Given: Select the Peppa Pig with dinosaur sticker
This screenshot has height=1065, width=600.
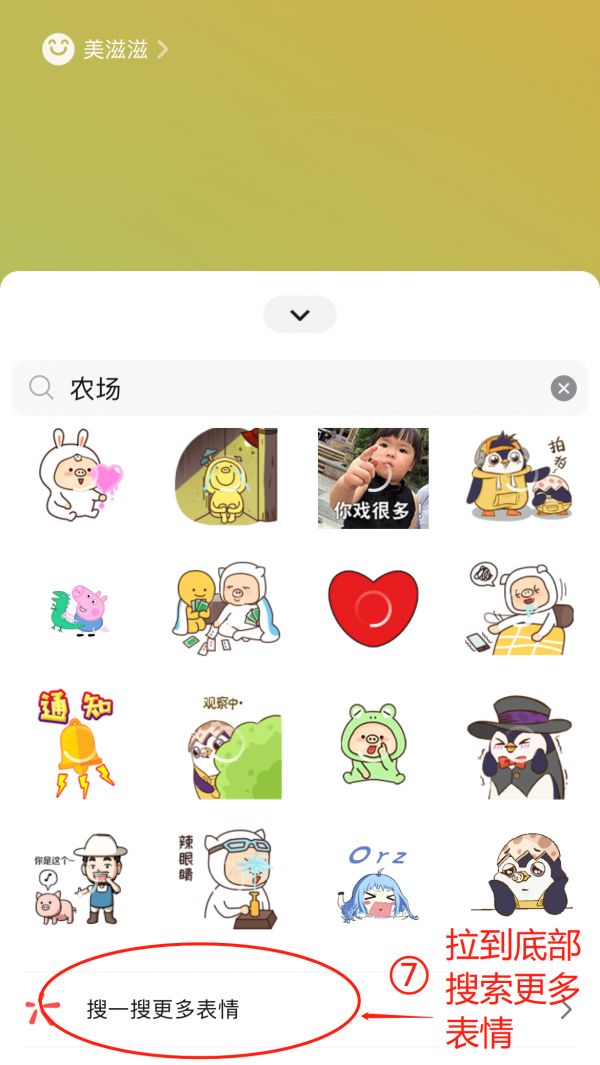Looking at the screenshot, I should [78, 611].
